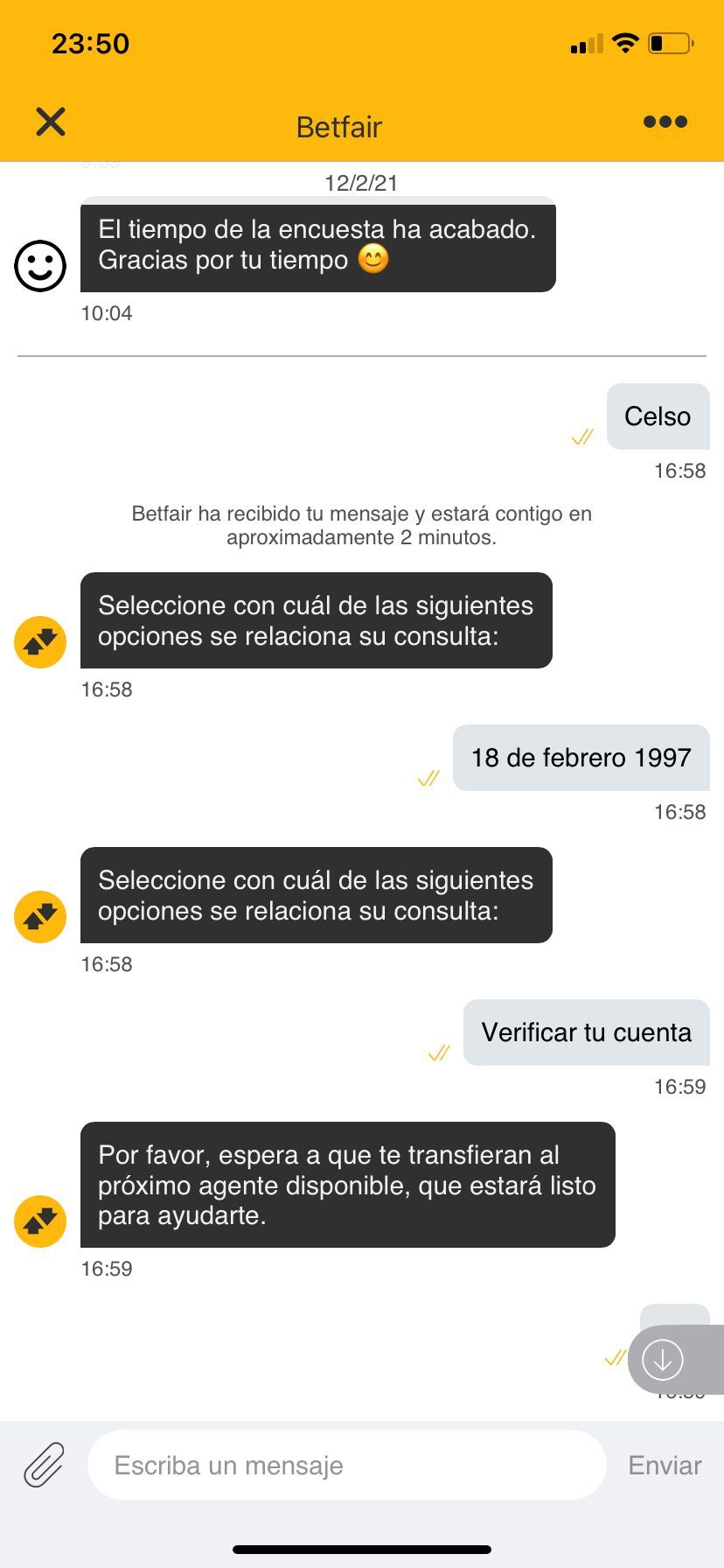Attach a file with the paperclip
Image resolution: width=724 pixels, height=1568 pixels.
44,1465
